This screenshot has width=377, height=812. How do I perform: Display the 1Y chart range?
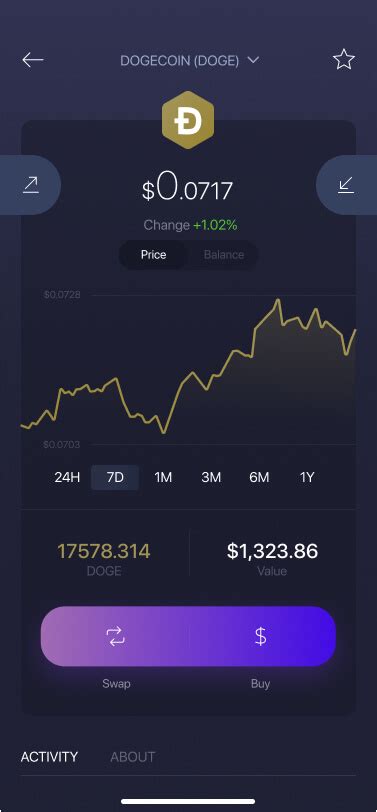307,477
